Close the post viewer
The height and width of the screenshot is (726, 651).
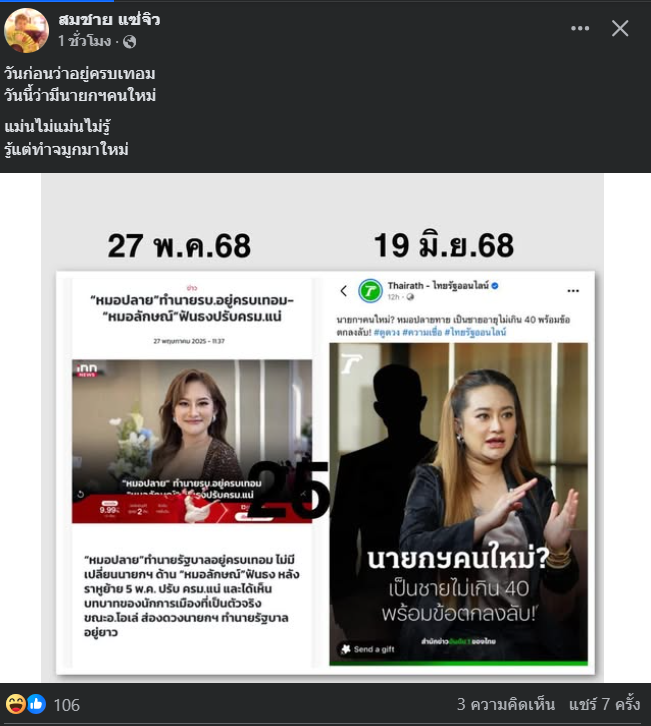pyautogui.click(x=620, y=29)
